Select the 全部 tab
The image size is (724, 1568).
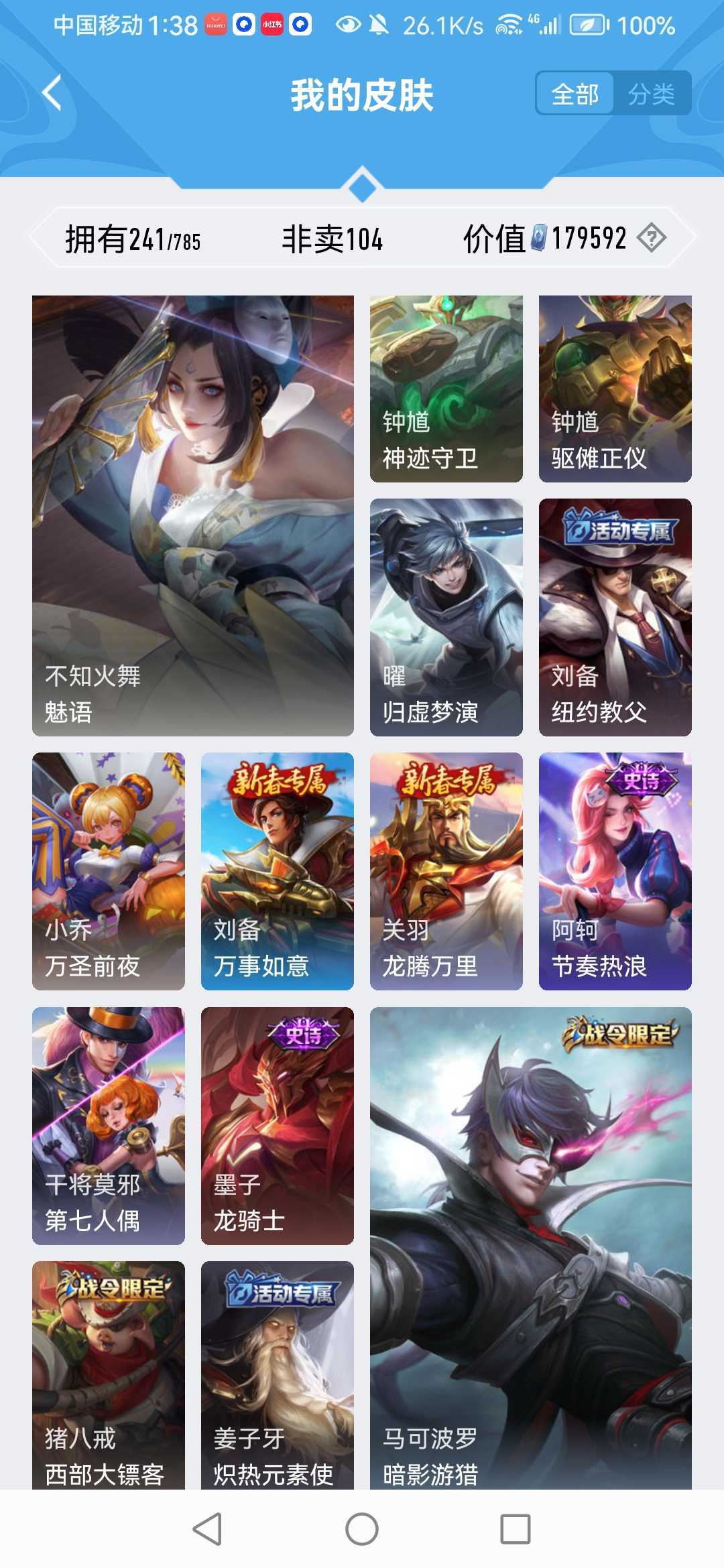(x=575, y=94)
